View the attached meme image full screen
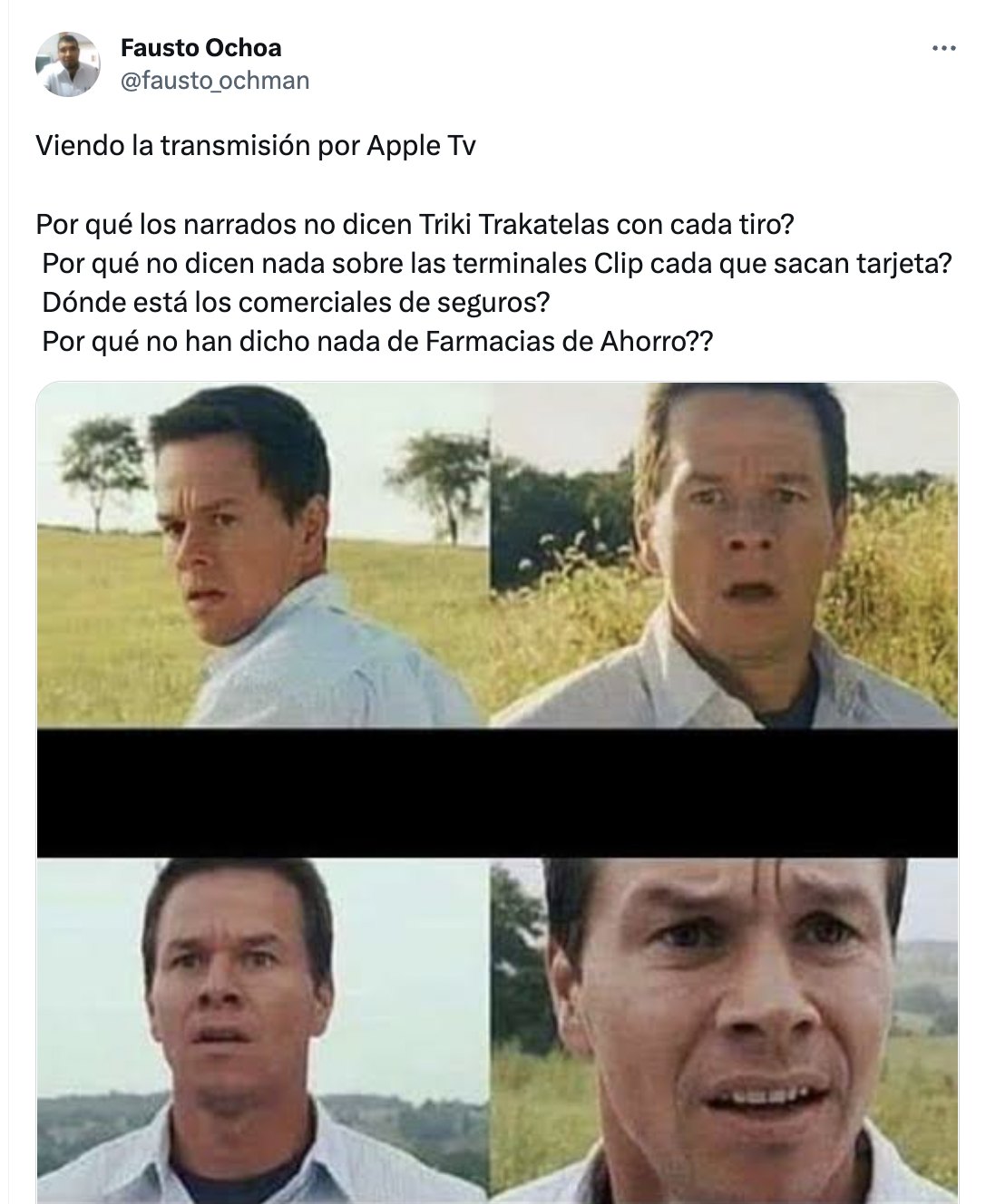The image size is (986, 1204). (x=497, y=789)
